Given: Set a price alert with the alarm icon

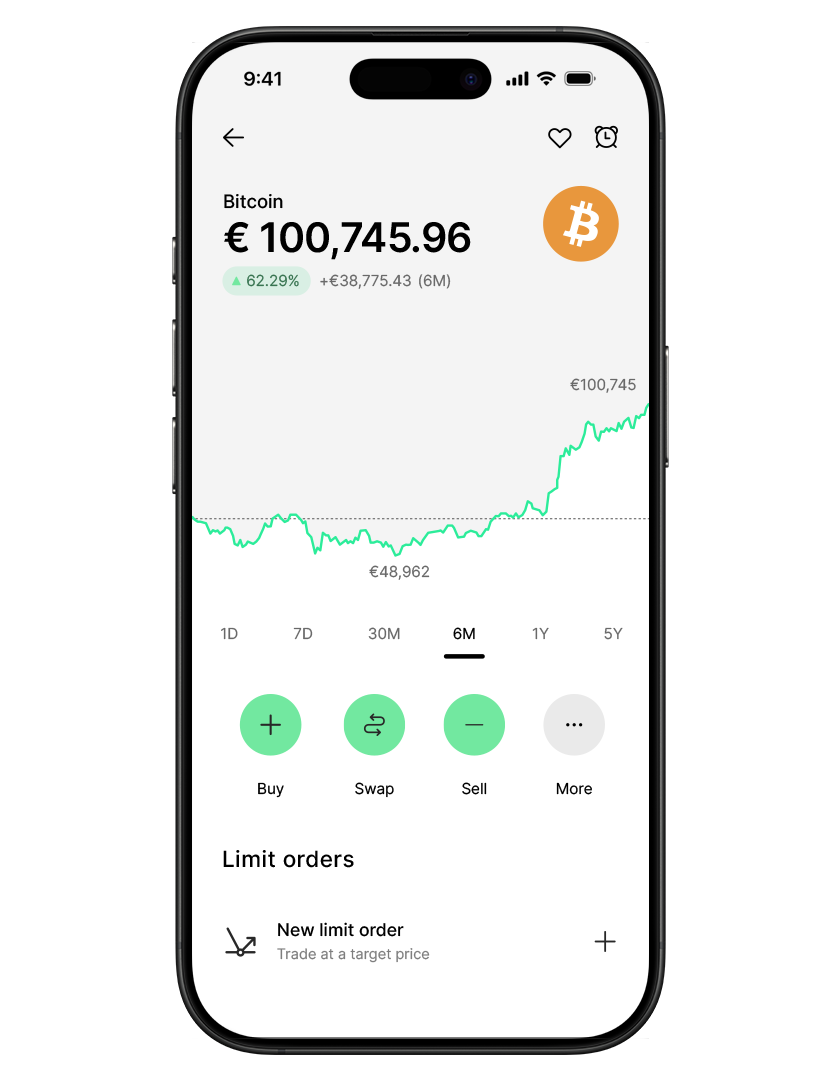Looking at the screenshot, I should click(606, 137).
